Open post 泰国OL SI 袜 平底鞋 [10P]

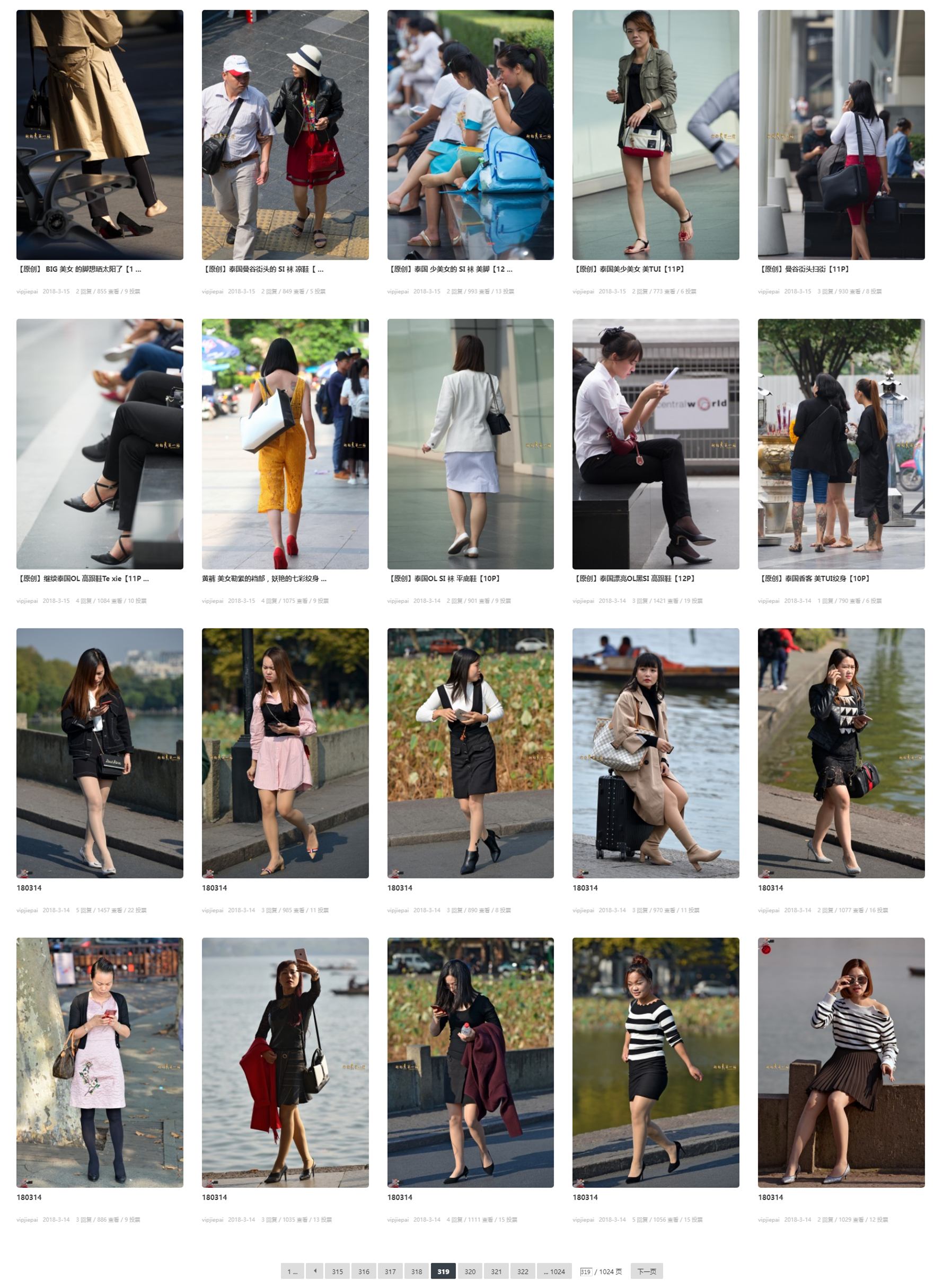tap(444, 579)
